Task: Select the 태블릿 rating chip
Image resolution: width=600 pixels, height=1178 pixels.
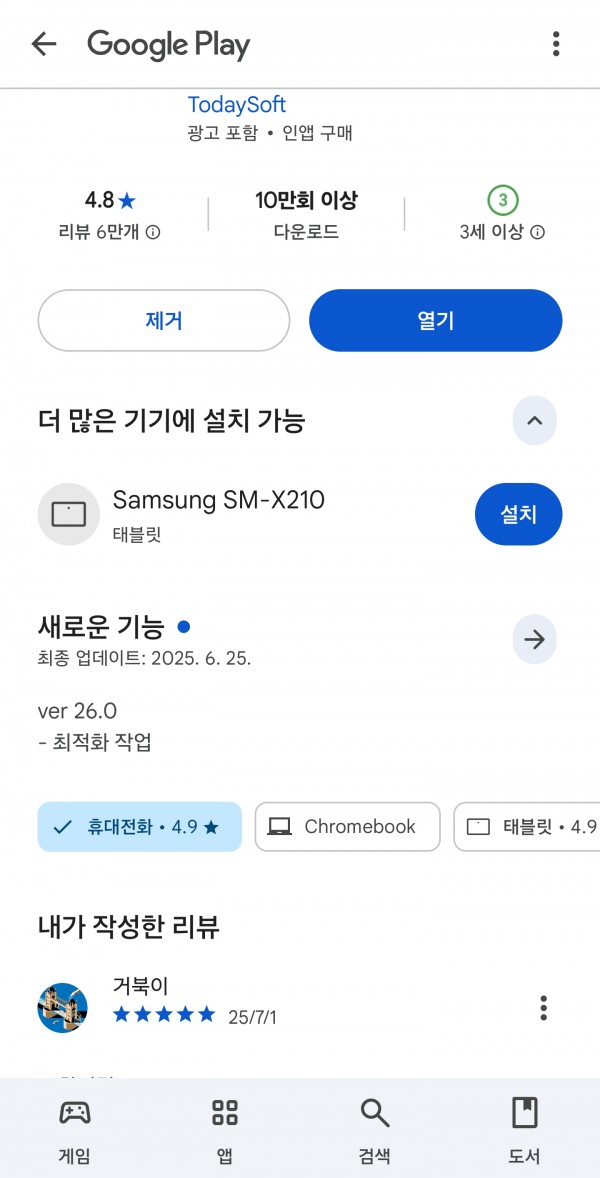Action: pyautogui.click(x=527, y=827)
